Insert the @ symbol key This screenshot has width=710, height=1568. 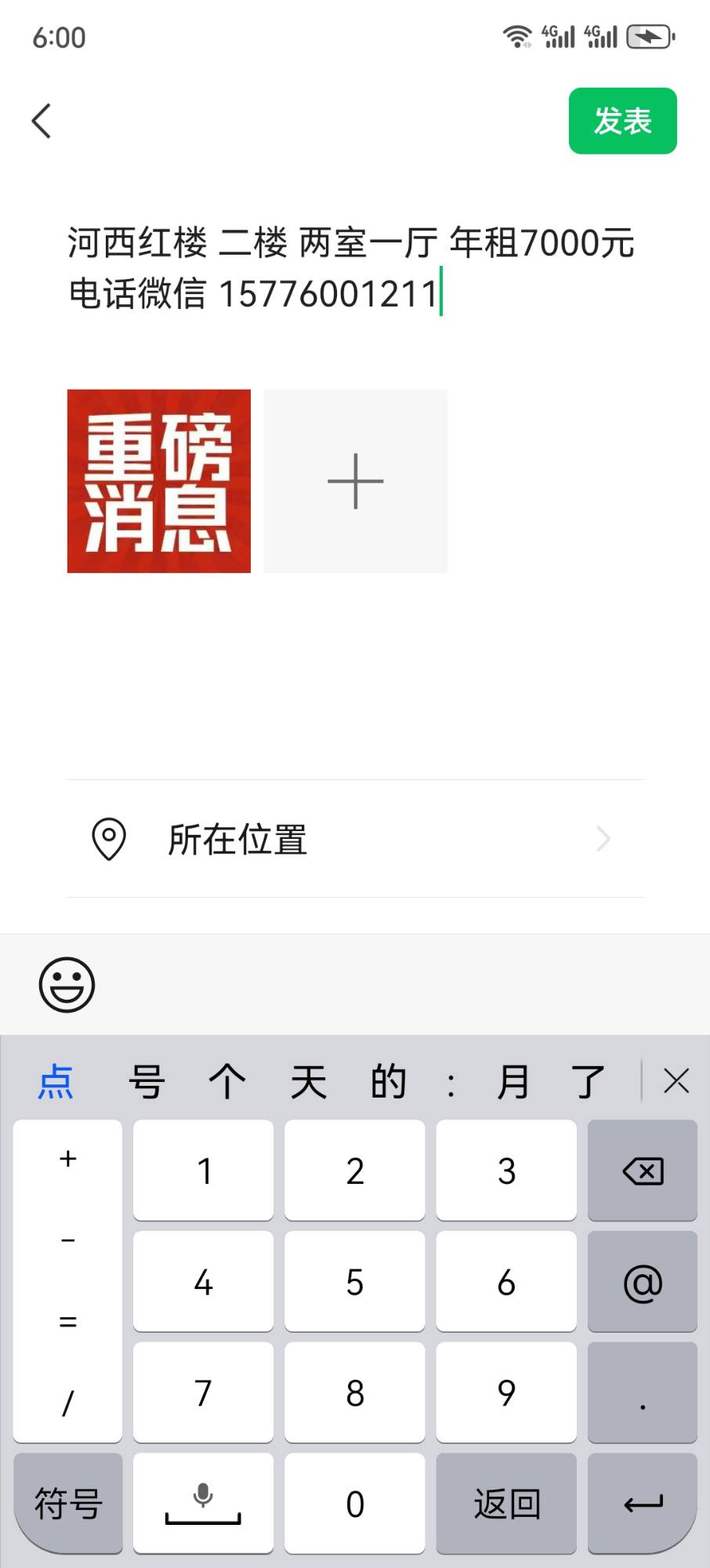coord(643,1282)
